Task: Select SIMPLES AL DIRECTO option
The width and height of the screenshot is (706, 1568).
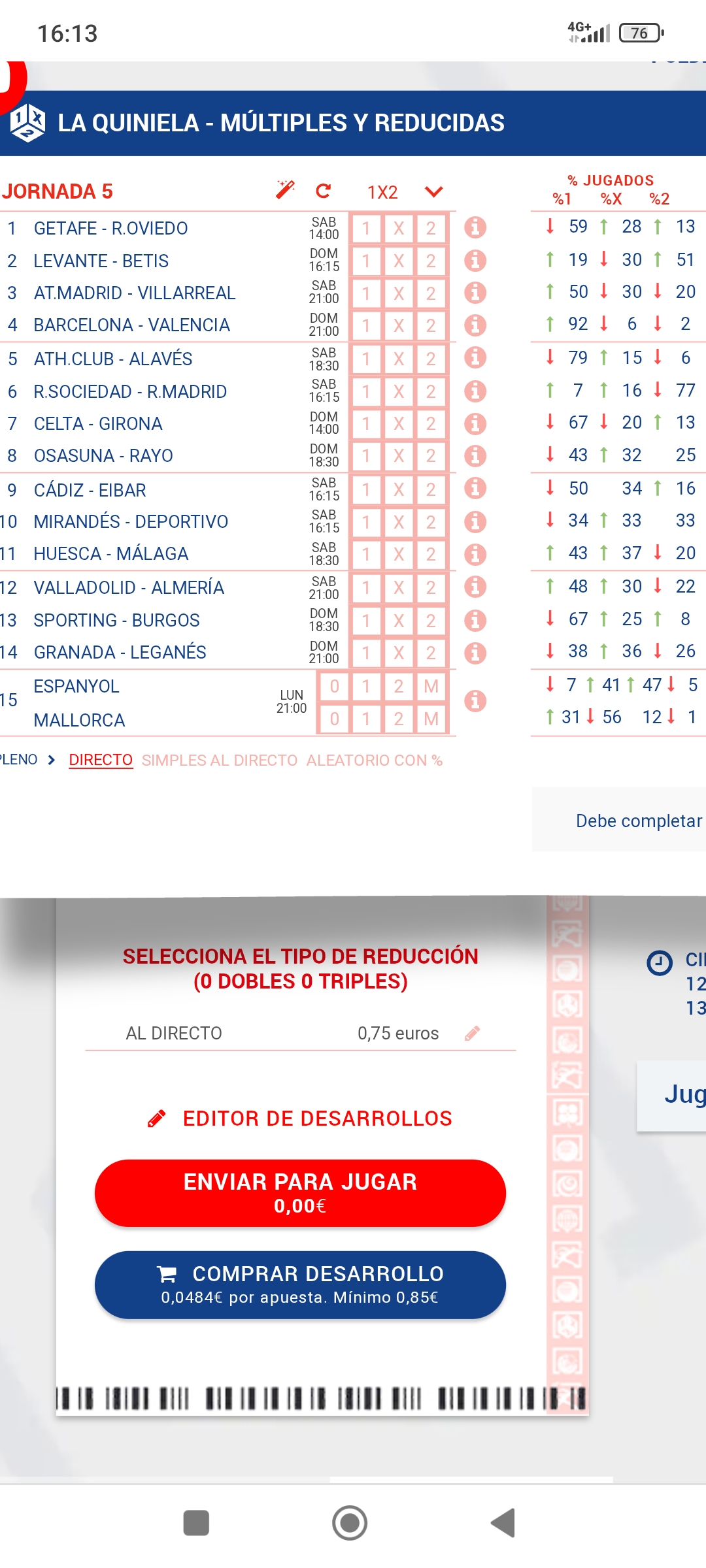Action: tap(220, 760)
